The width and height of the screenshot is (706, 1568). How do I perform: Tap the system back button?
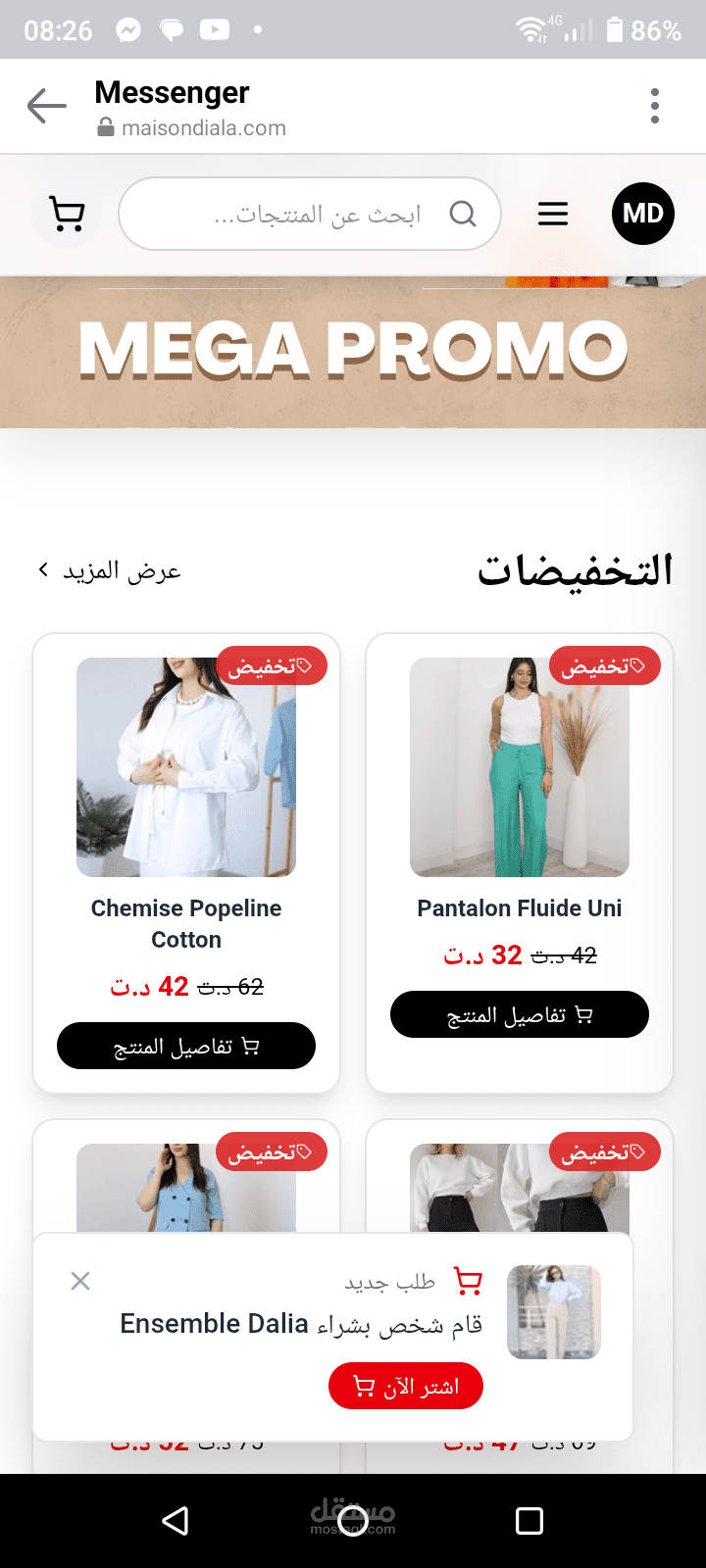[176, 1521]
